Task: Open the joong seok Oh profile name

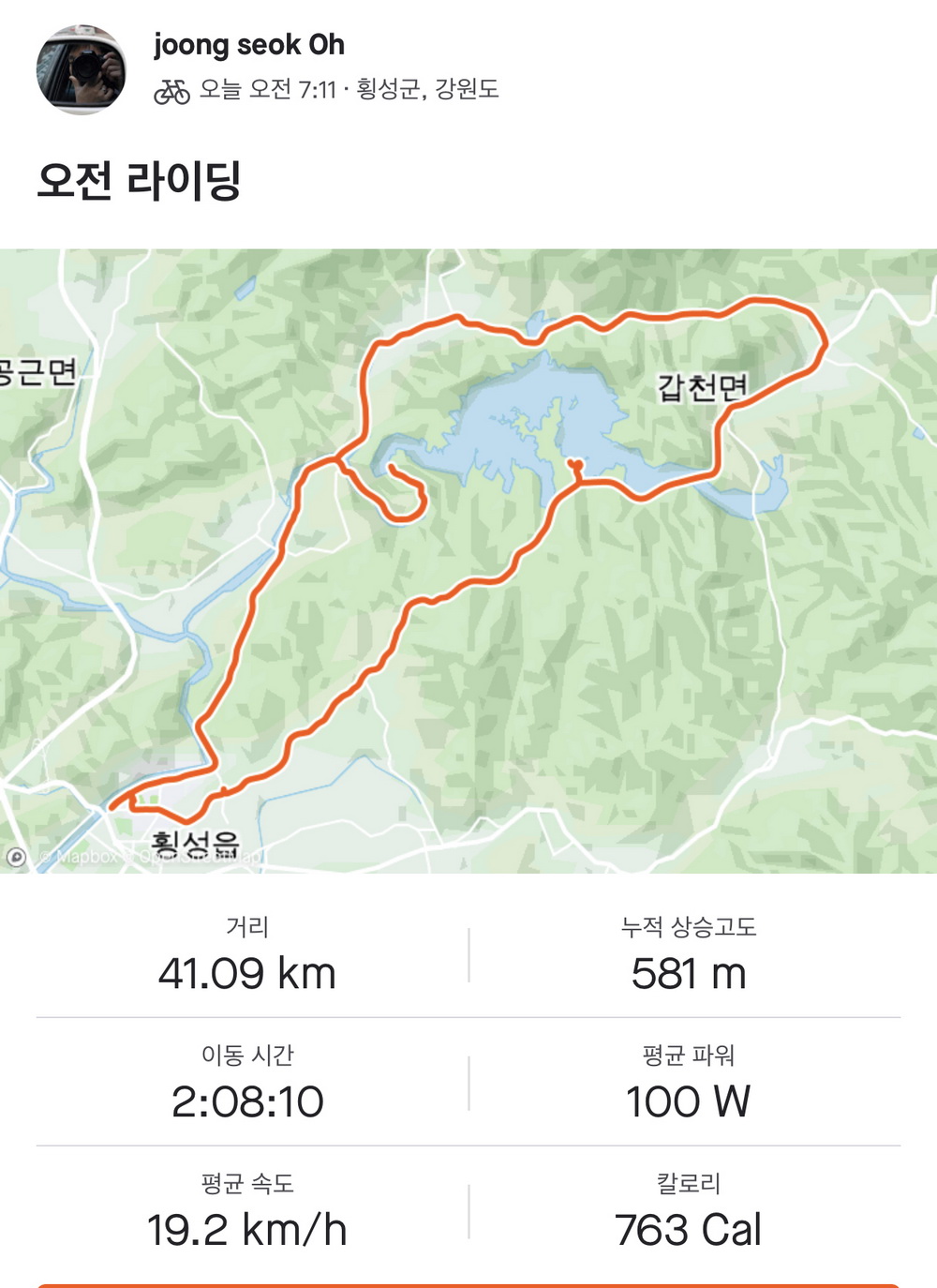Action: pyautogui.click(x=249, y=44)
